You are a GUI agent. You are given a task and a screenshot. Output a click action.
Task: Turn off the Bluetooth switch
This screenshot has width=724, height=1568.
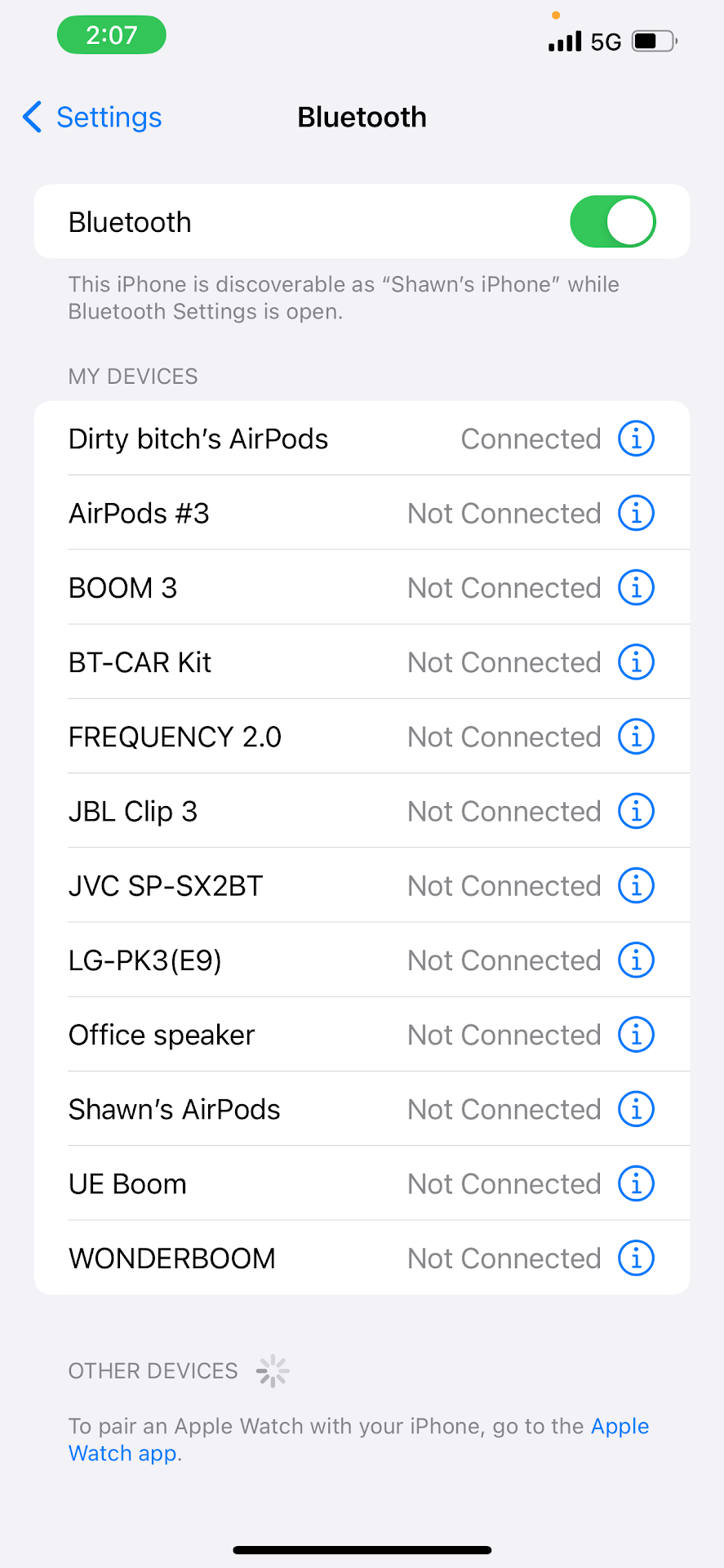click(612, 221)
